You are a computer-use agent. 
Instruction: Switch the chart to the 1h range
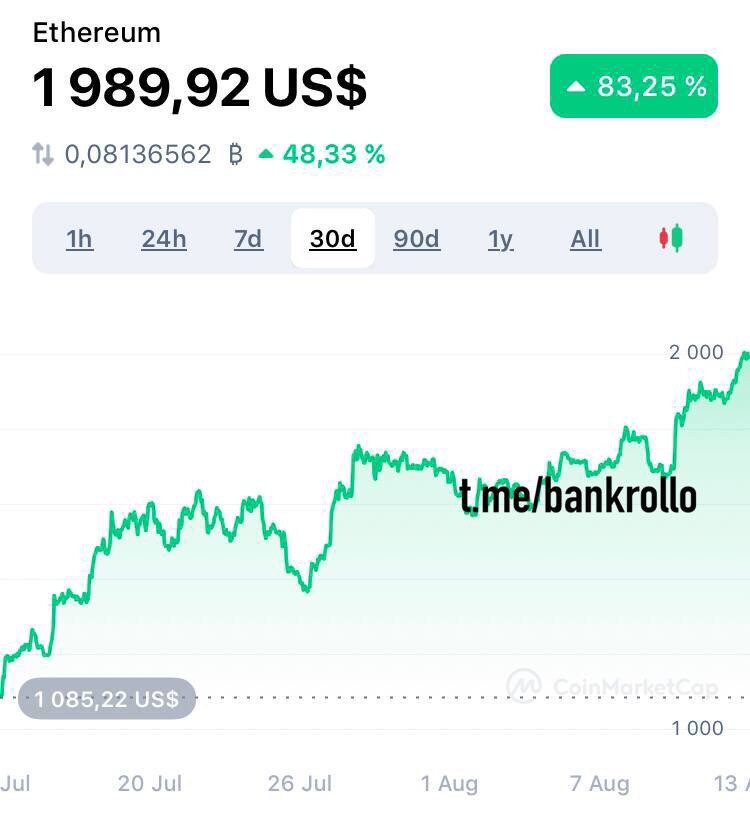click(80, 239)
